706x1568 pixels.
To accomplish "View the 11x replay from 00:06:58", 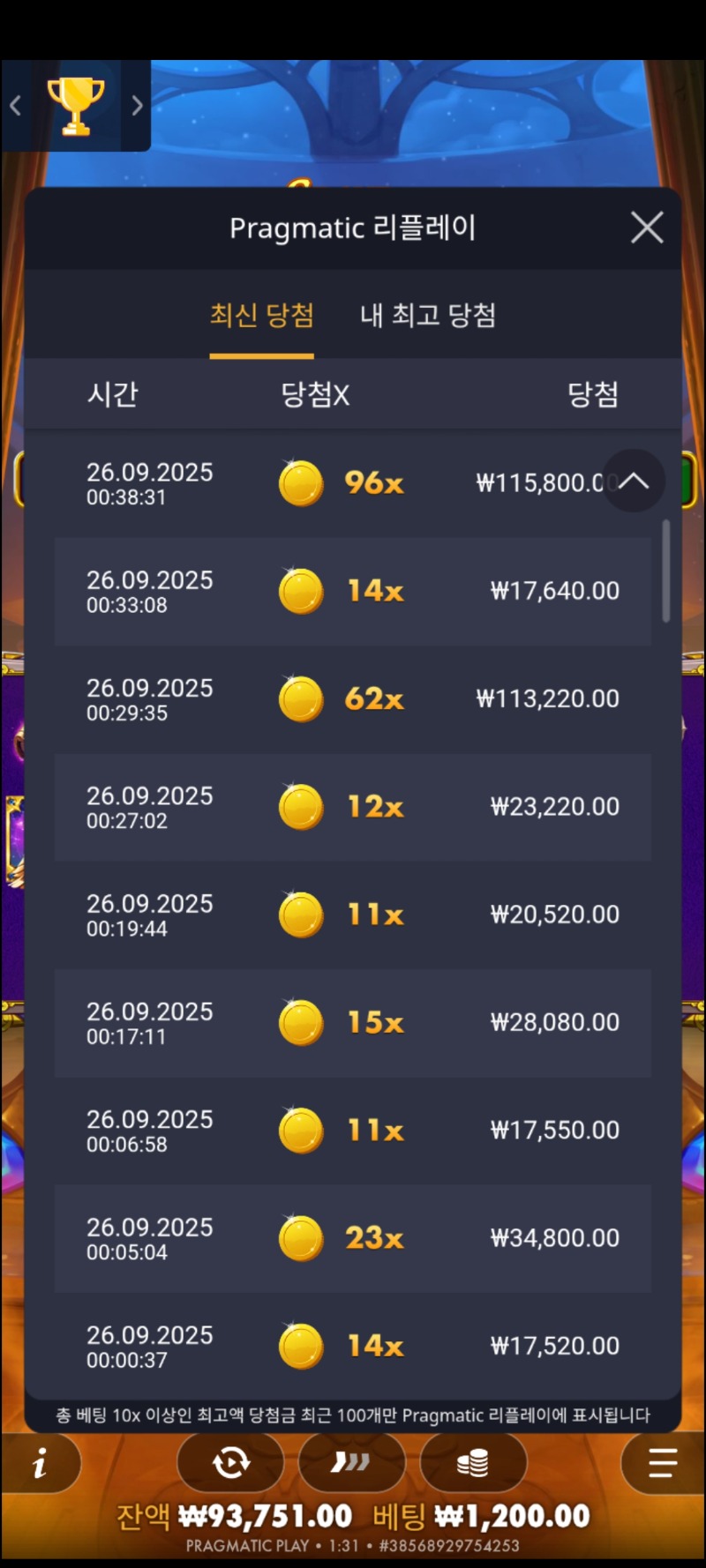I will pyautogui.click(x=353, y=1130).
